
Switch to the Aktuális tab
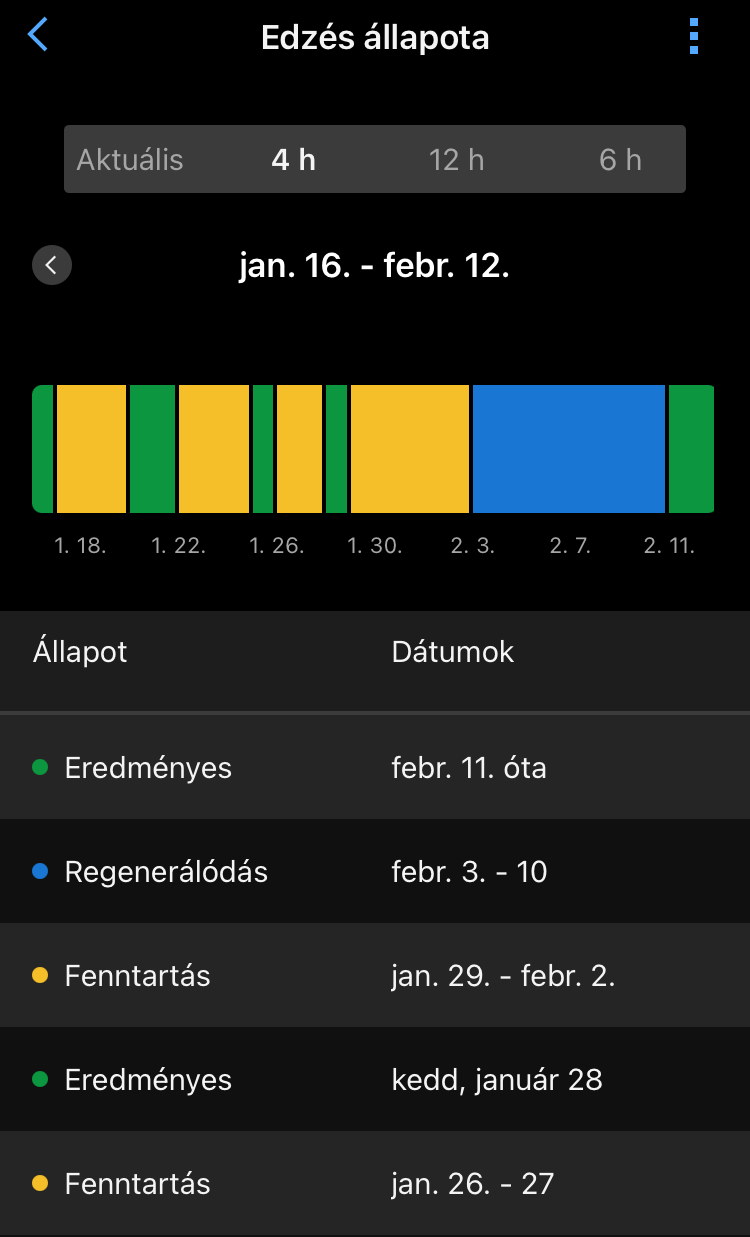click(x=130, y=160)
